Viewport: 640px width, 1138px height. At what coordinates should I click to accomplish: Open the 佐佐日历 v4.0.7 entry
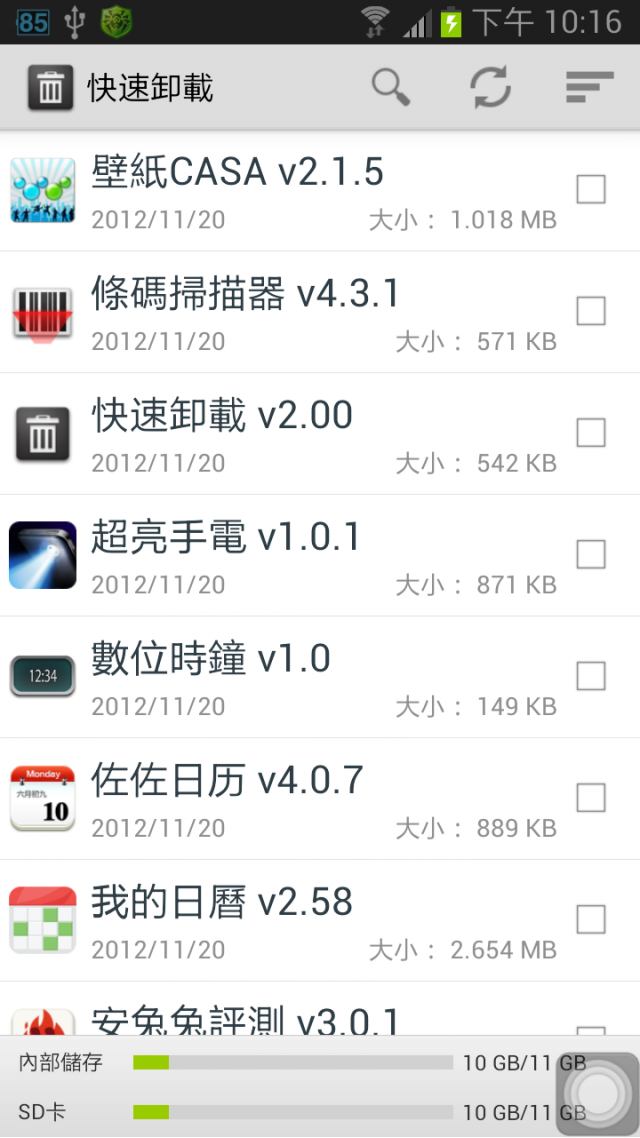320,799
